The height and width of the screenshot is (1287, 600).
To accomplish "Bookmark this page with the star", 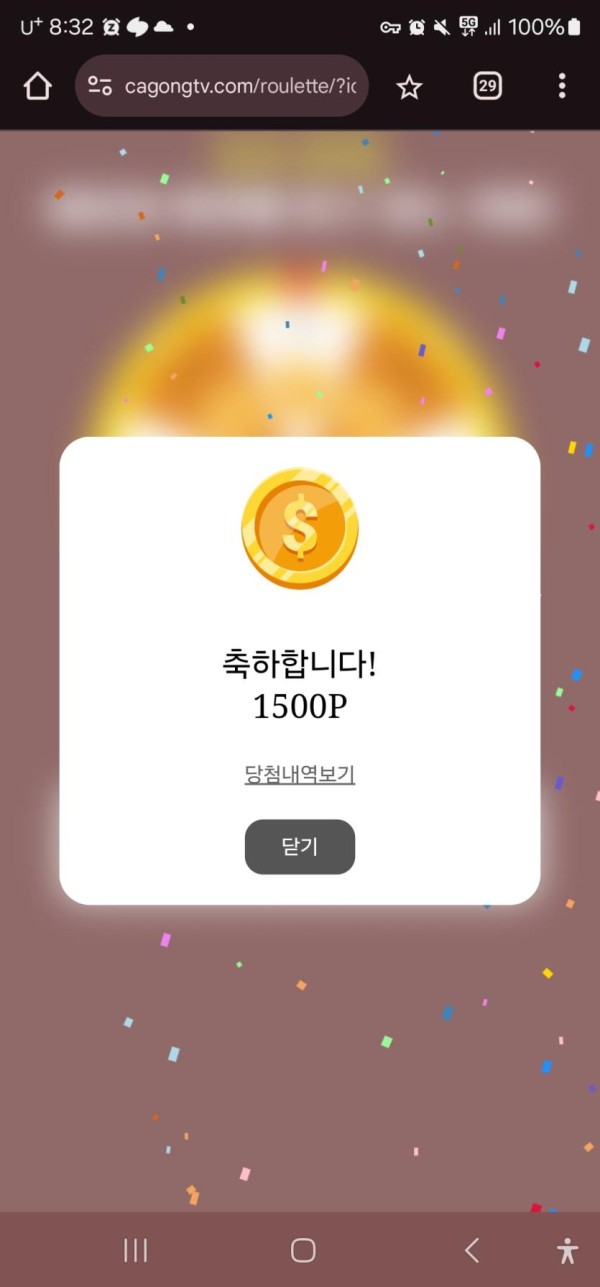I will tap(409, 87).
